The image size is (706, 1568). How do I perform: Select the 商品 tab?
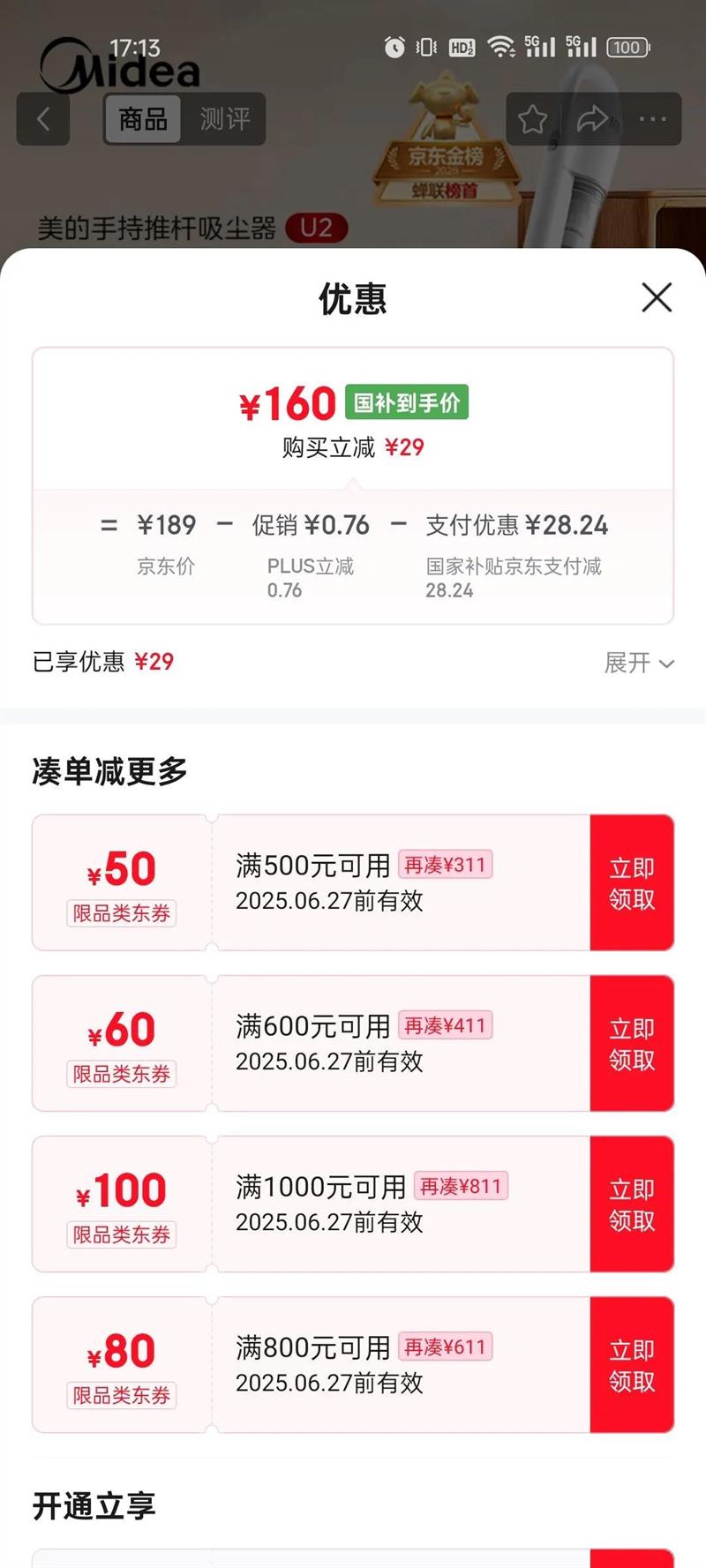pos(143,119)
